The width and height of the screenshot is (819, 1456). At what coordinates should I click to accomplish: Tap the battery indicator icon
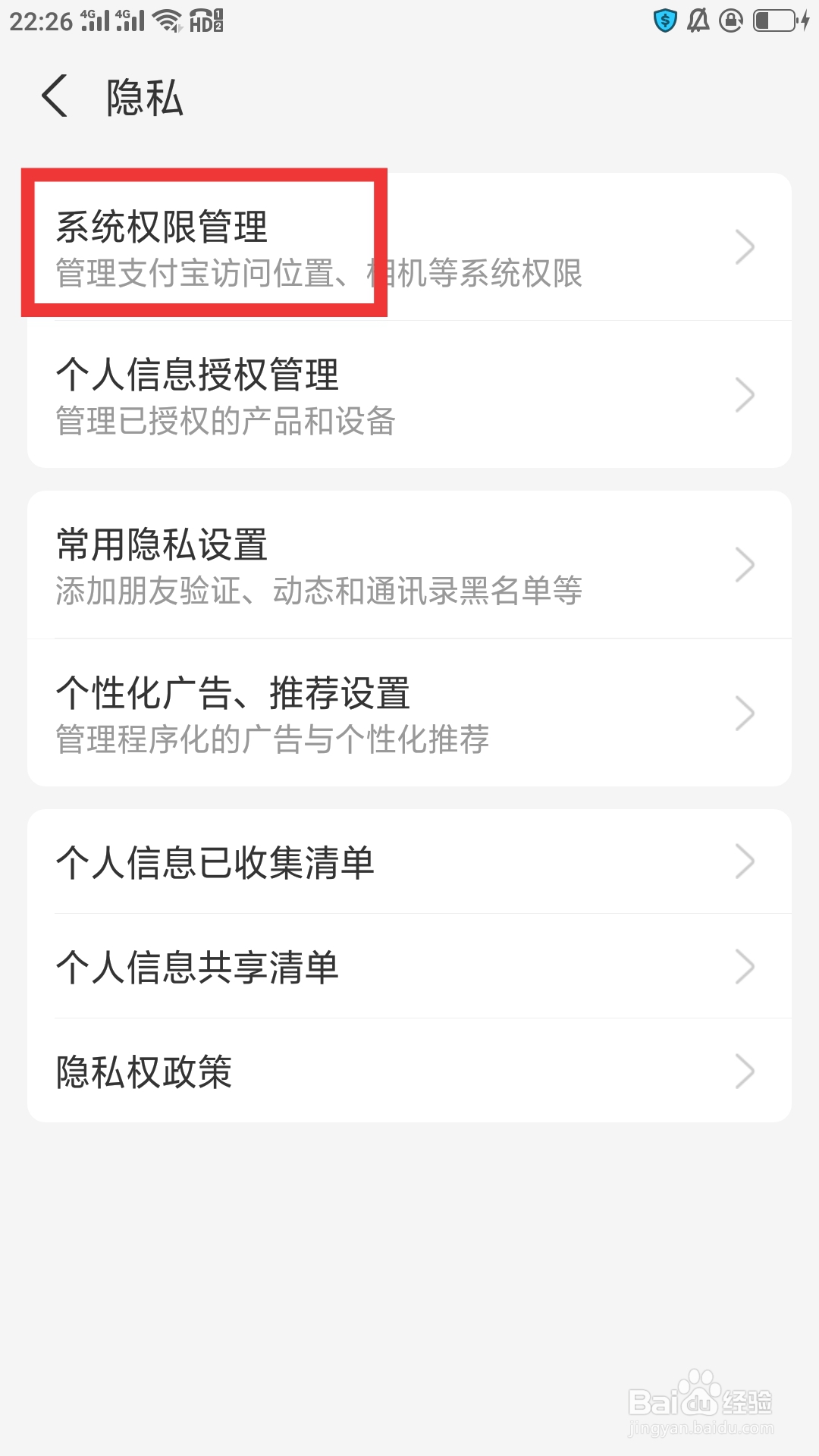(x=772, y=21)
